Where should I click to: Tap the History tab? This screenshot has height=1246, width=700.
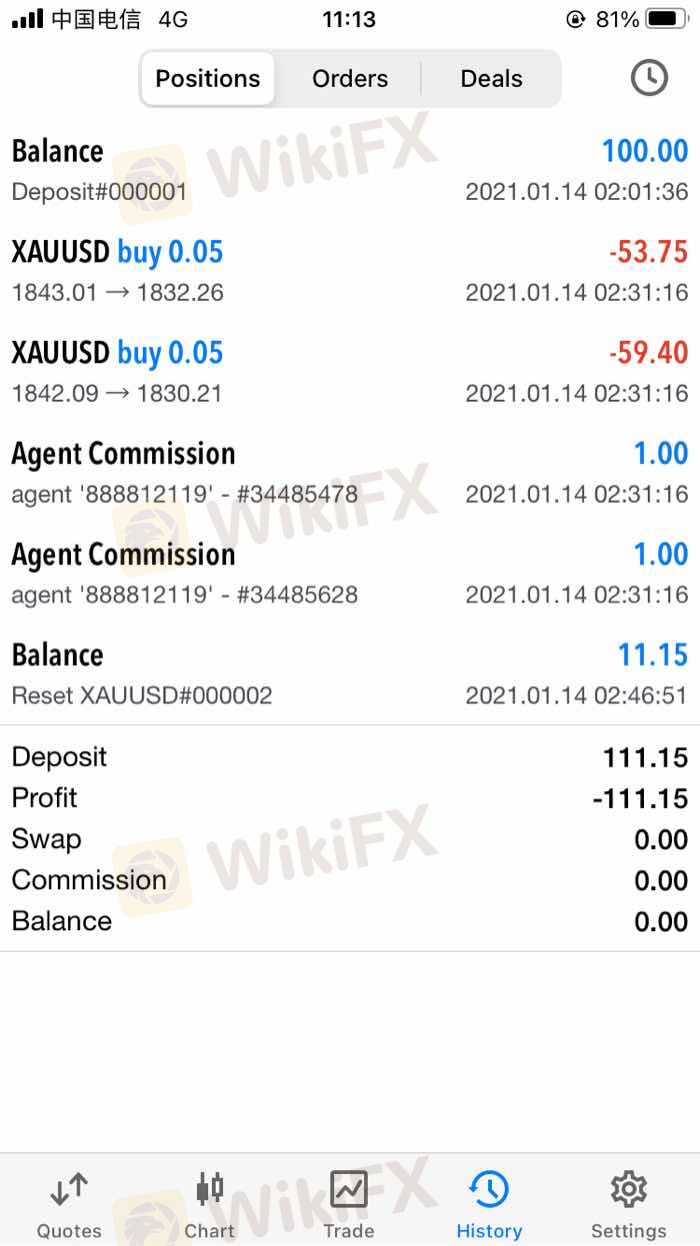click(x=489, y=1205)
